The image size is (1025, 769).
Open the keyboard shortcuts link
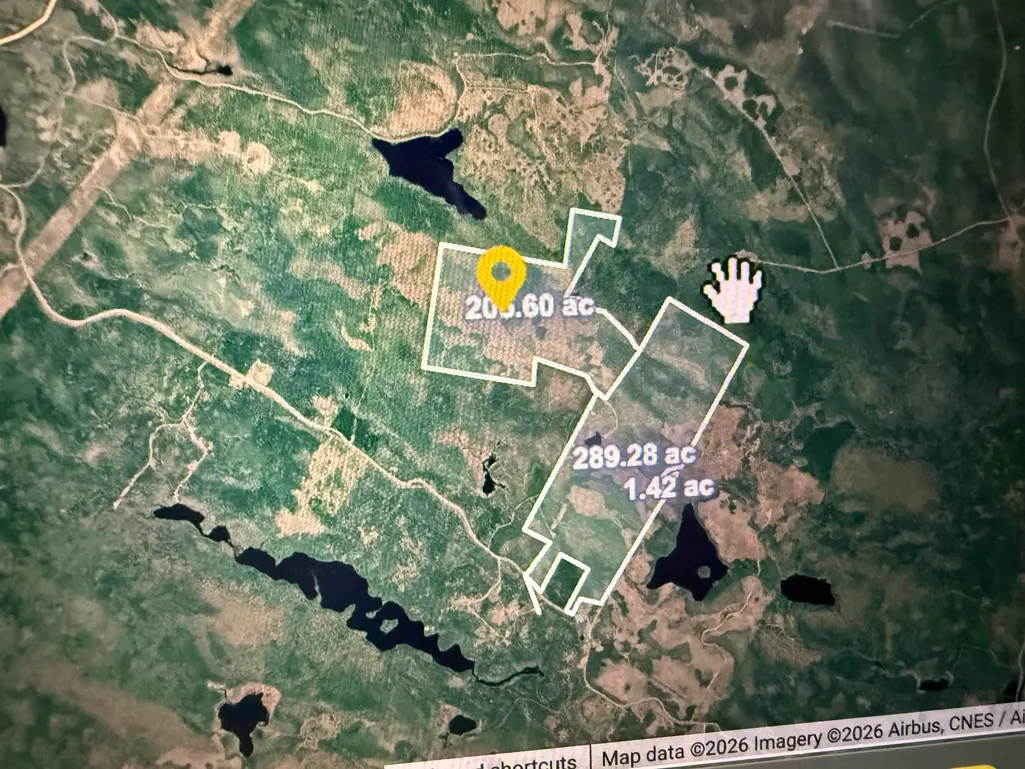[x=526, y=762]
